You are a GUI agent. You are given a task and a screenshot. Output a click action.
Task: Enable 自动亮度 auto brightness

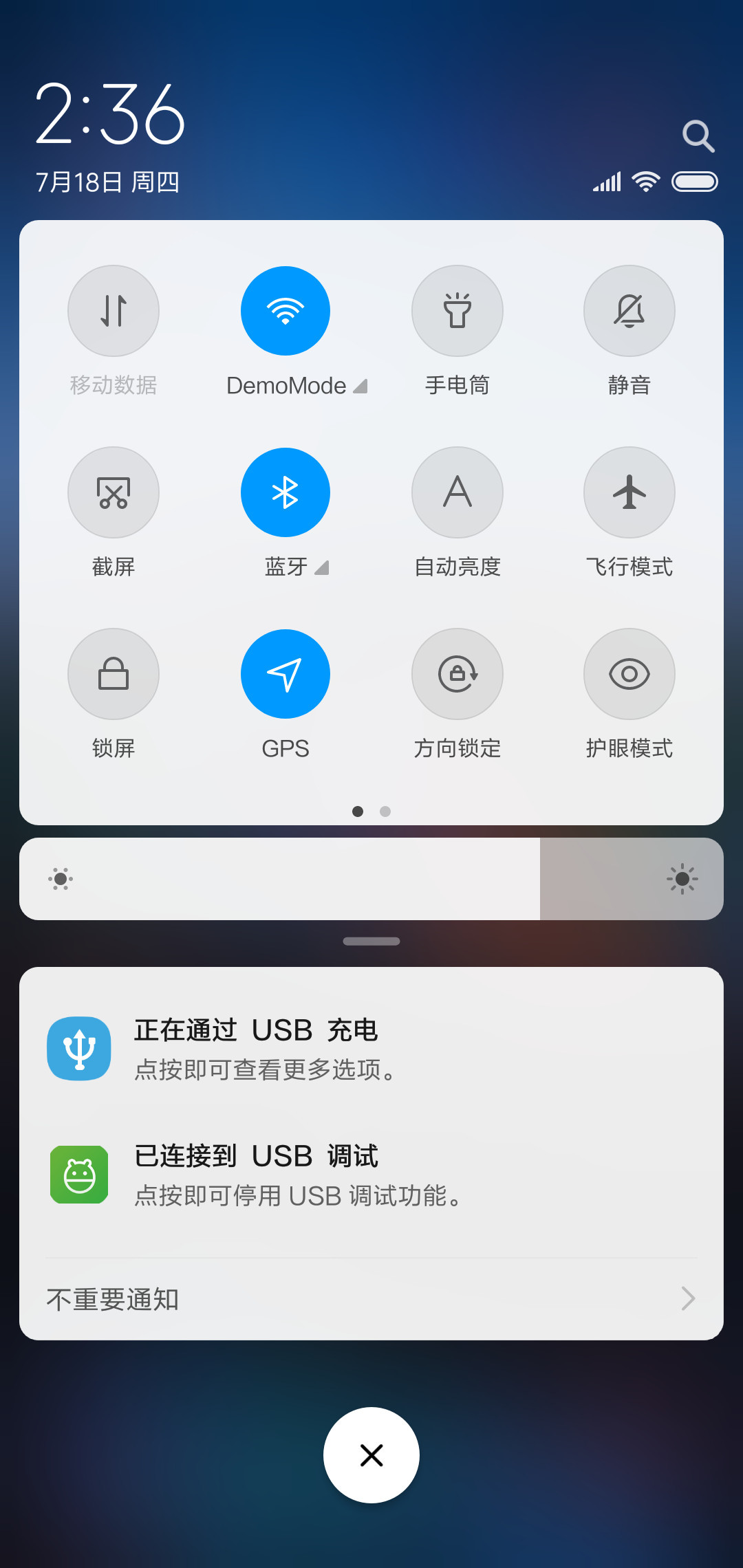tap(457, 492)
